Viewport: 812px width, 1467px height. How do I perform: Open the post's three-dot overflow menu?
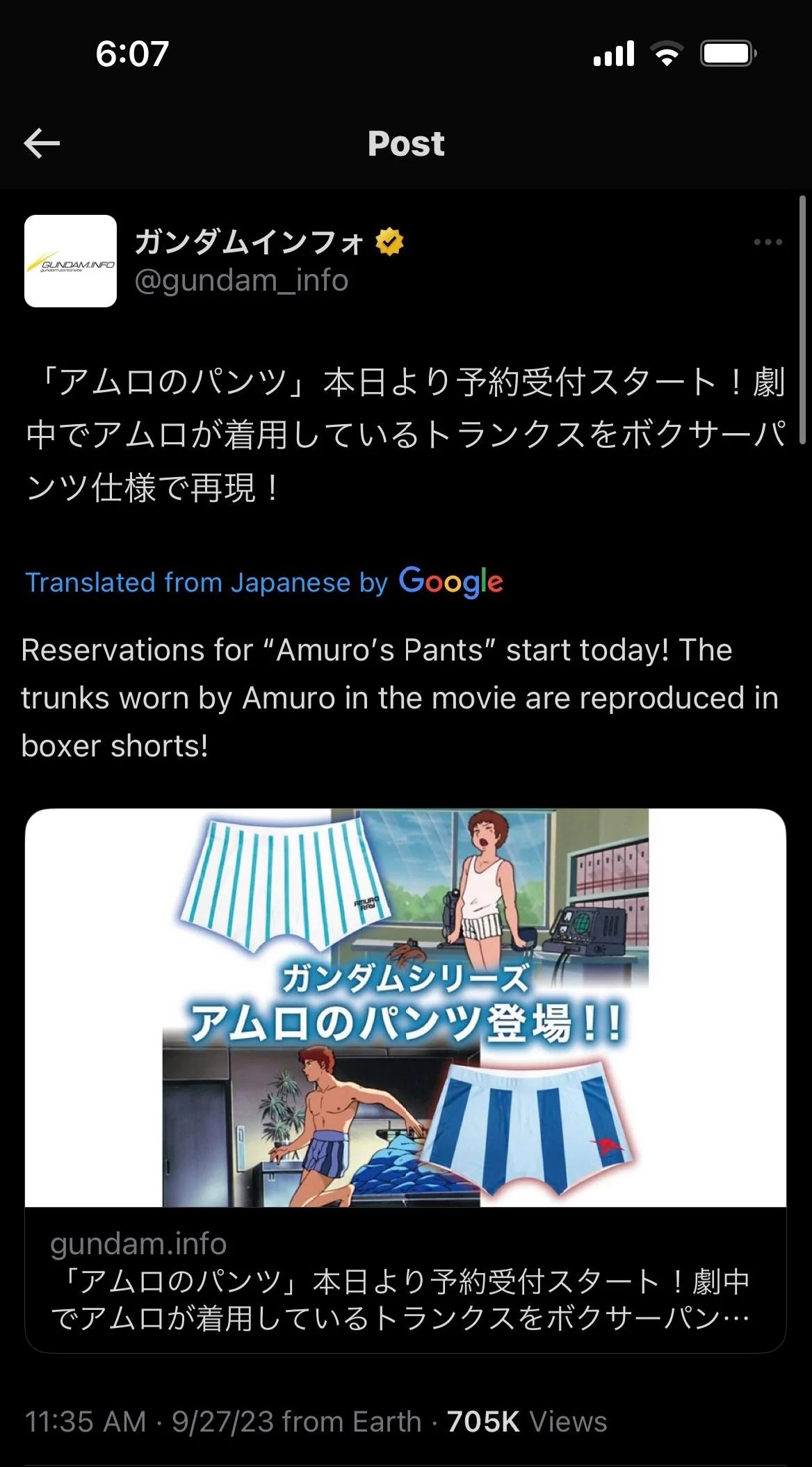point(768,243)
